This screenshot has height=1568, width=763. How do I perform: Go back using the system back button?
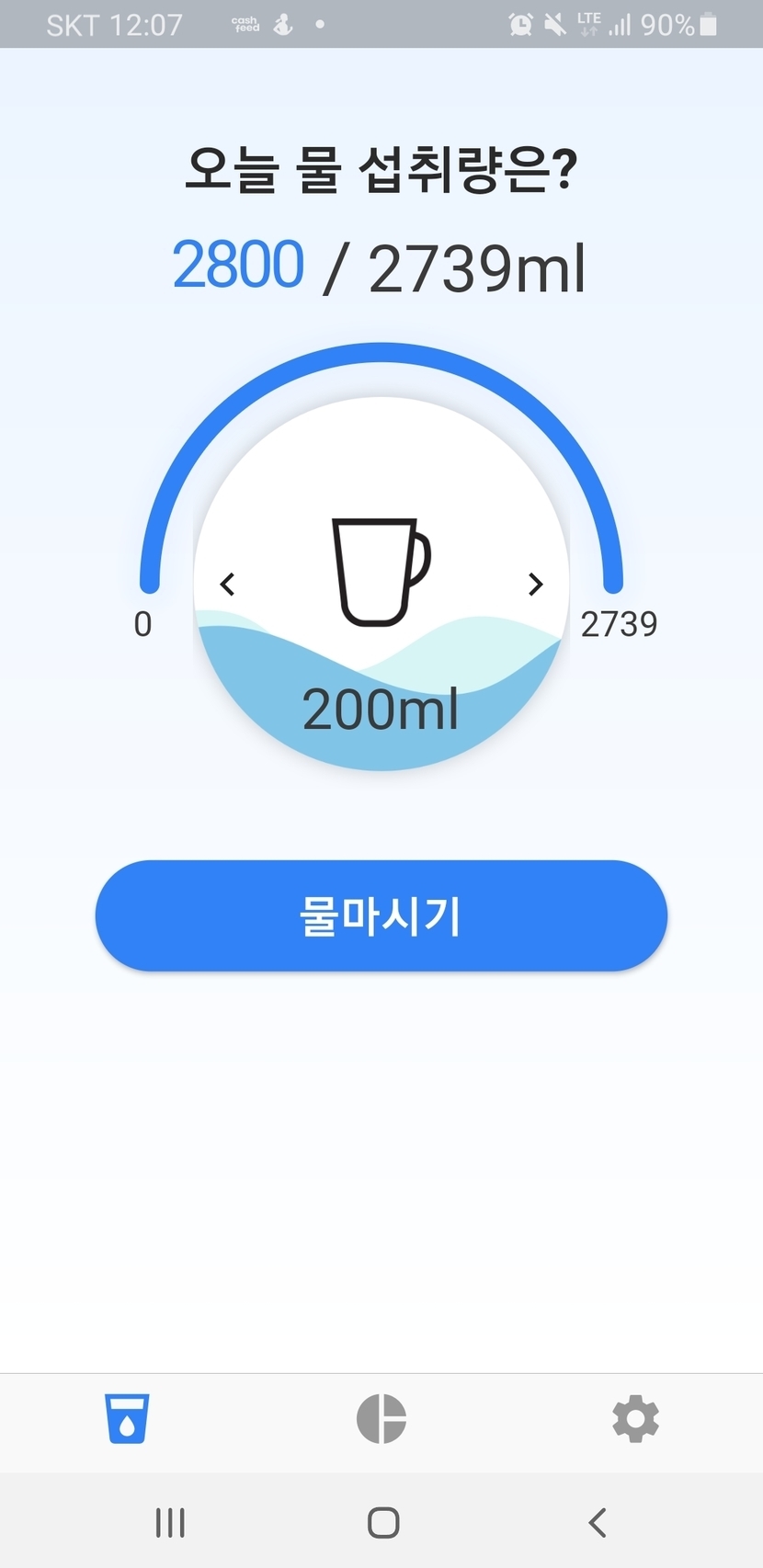coord(598,1522)
